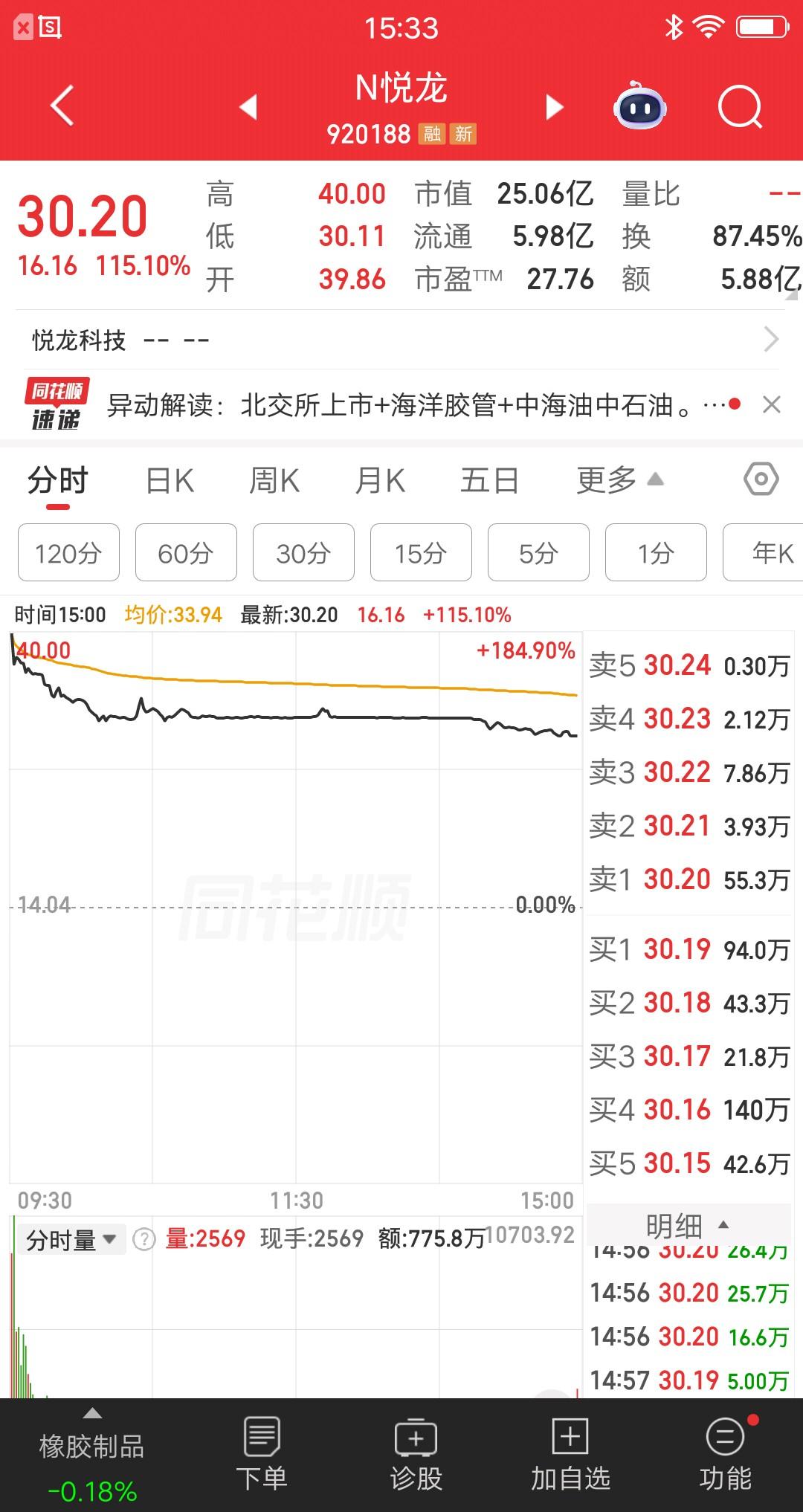This screenshot has height=1512, width=803.
Task: Select the 年K yearly chart button
Action: tap(767, 553)
